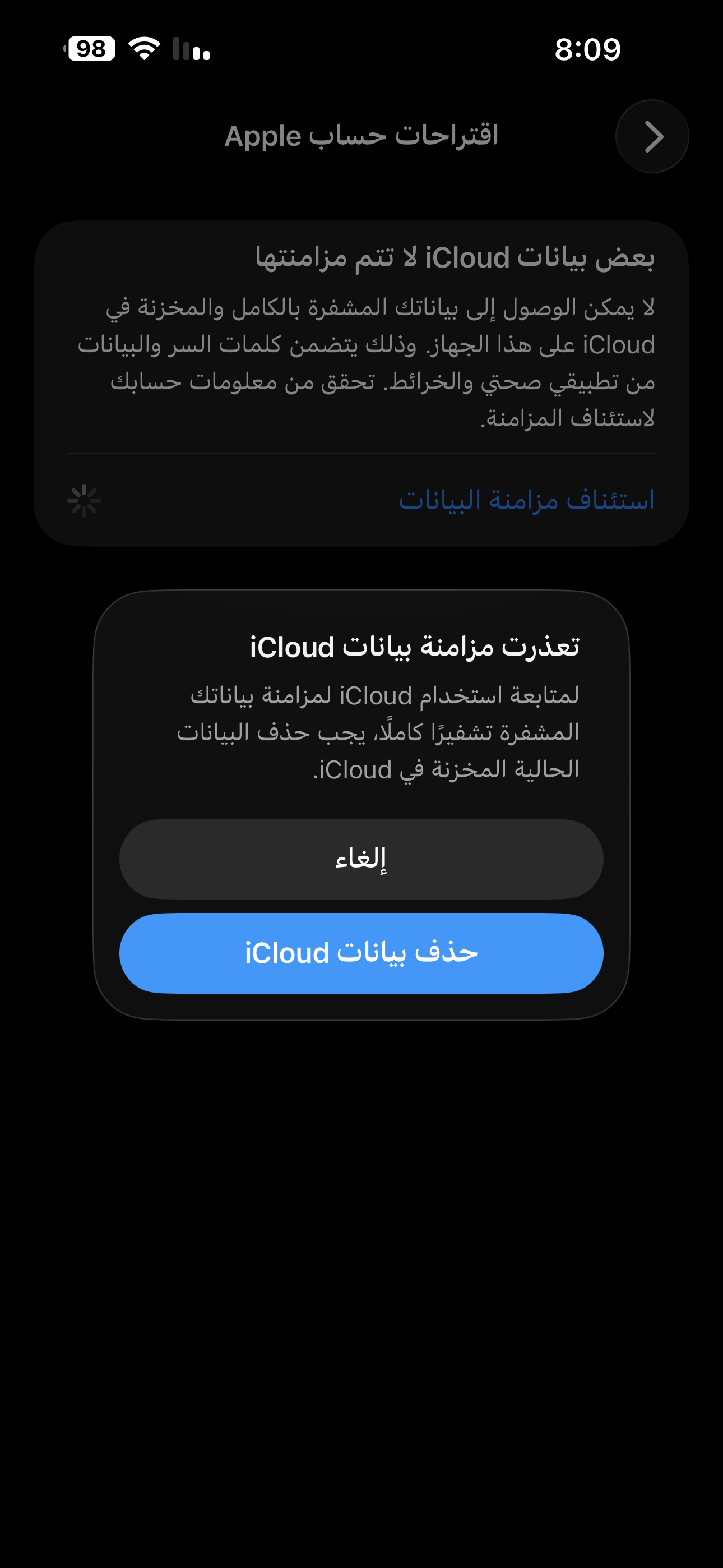This screenshot has width=723, height=1568.
Task: Tap حذف بيانات iCloud button
Action: pyautogui.click(x=361, y=953)
